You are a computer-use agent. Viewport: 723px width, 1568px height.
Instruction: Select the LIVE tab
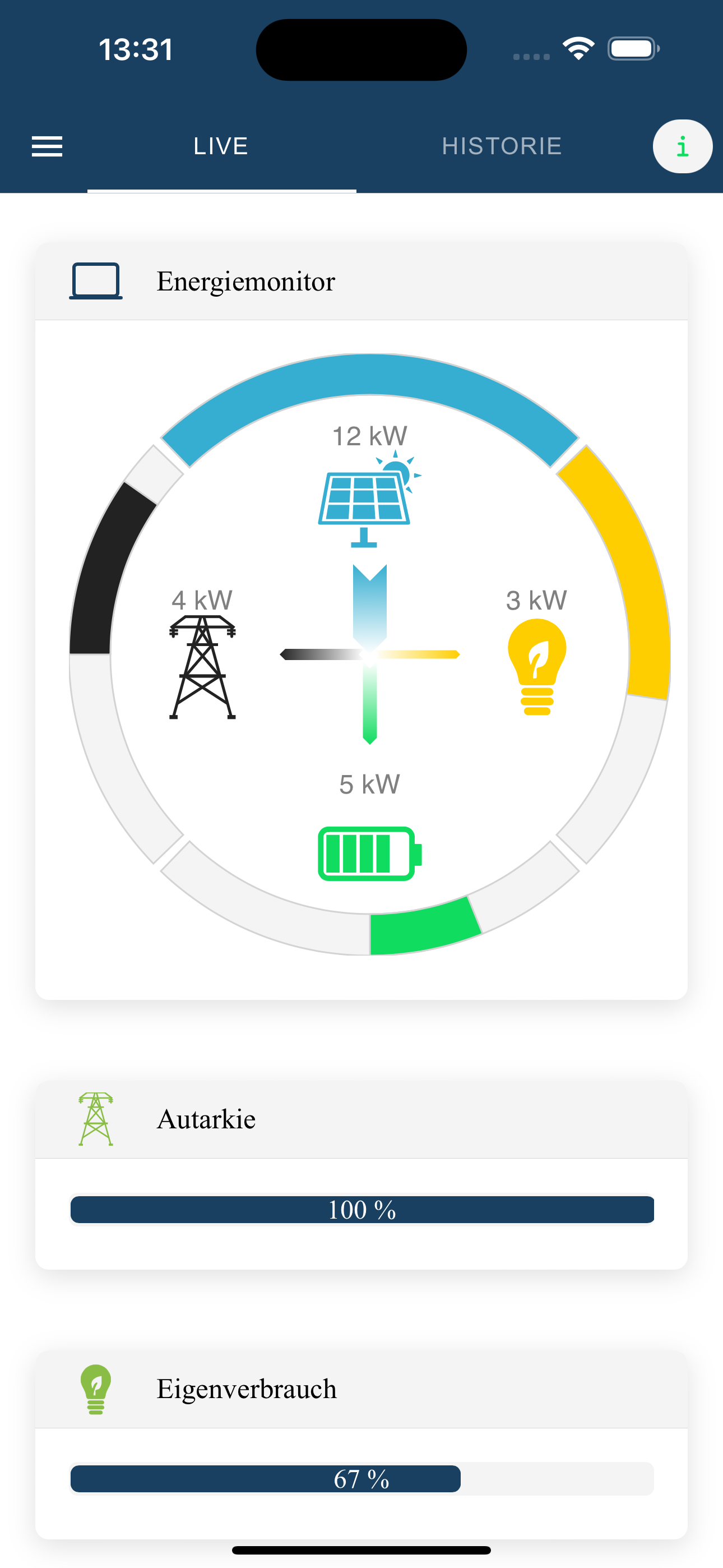click(x=221, y=146)
